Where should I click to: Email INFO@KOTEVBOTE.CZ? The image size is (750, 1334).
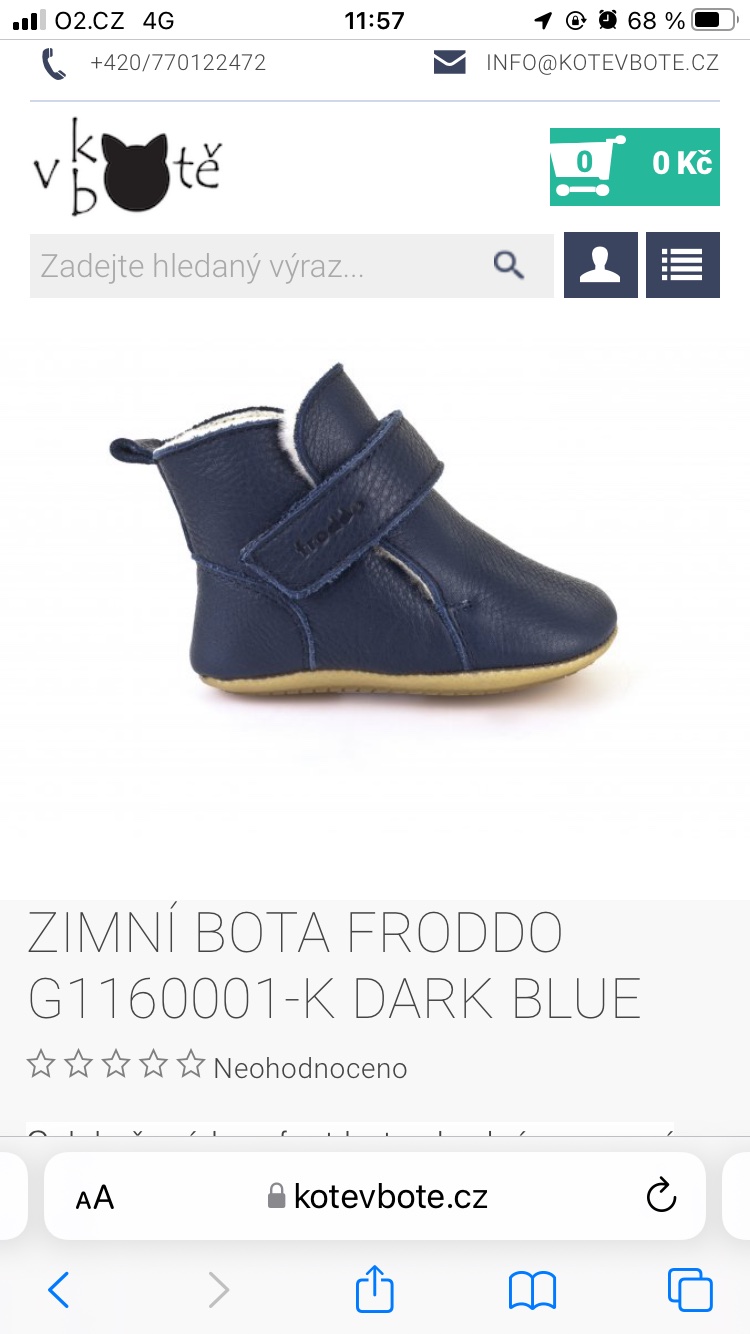pos(601,63)
